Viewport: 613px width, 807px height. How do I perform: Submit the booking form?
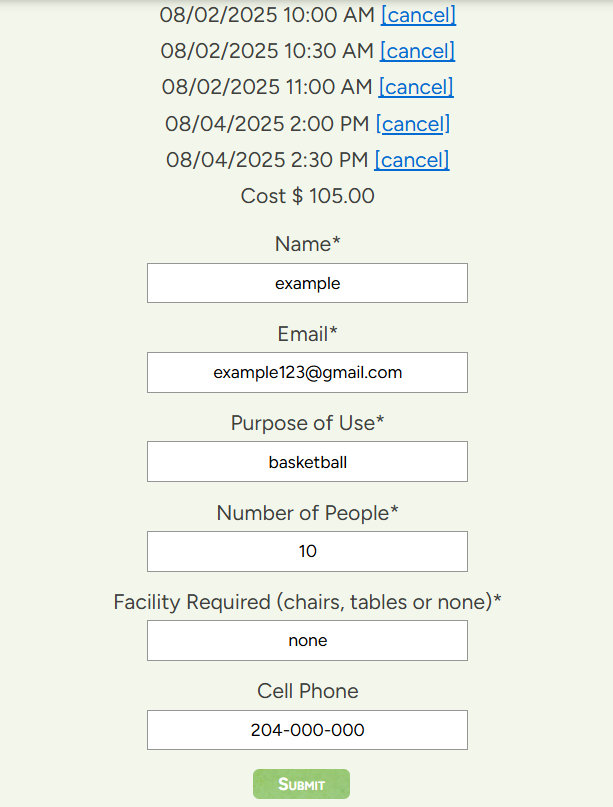(301, 784)
